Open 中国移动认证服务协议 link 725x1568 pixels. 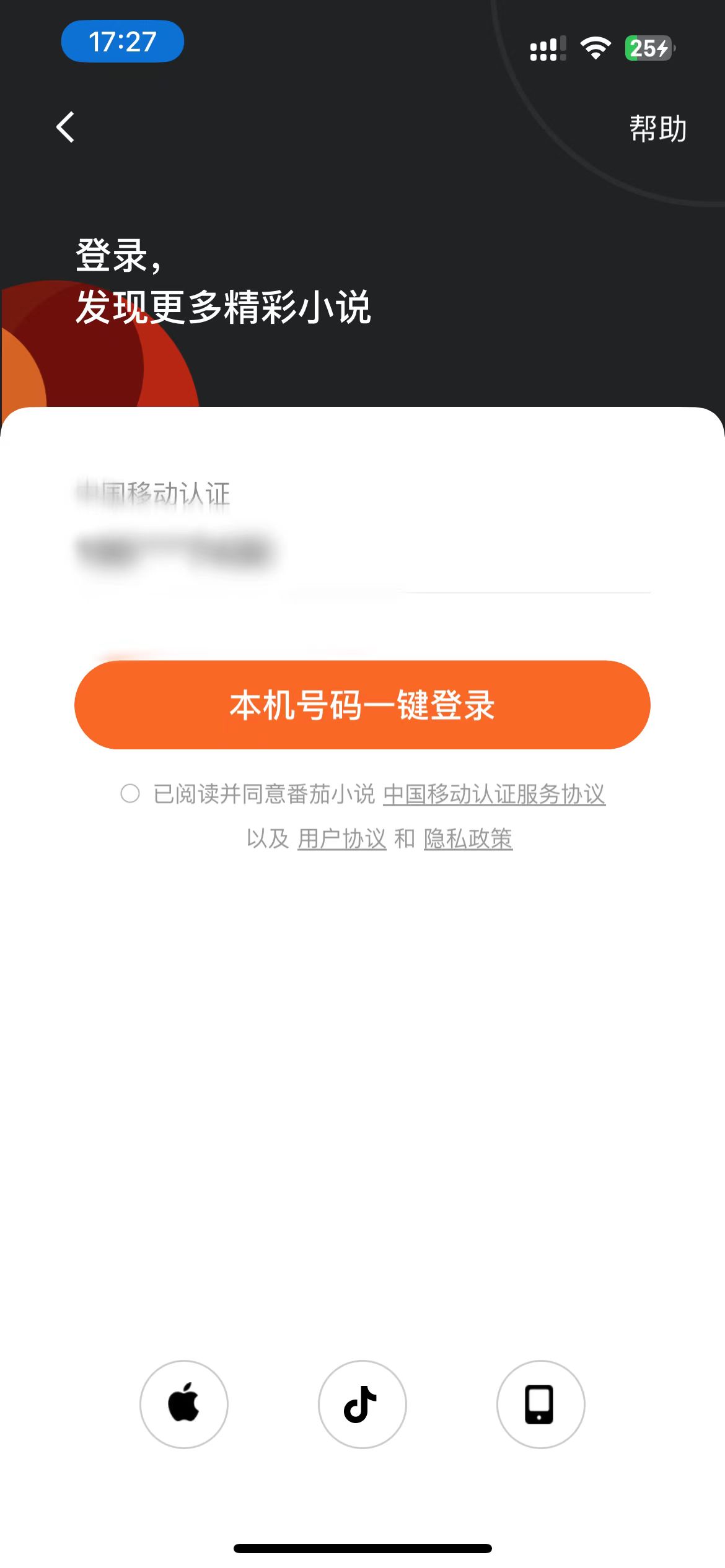(x=494, y=794)
